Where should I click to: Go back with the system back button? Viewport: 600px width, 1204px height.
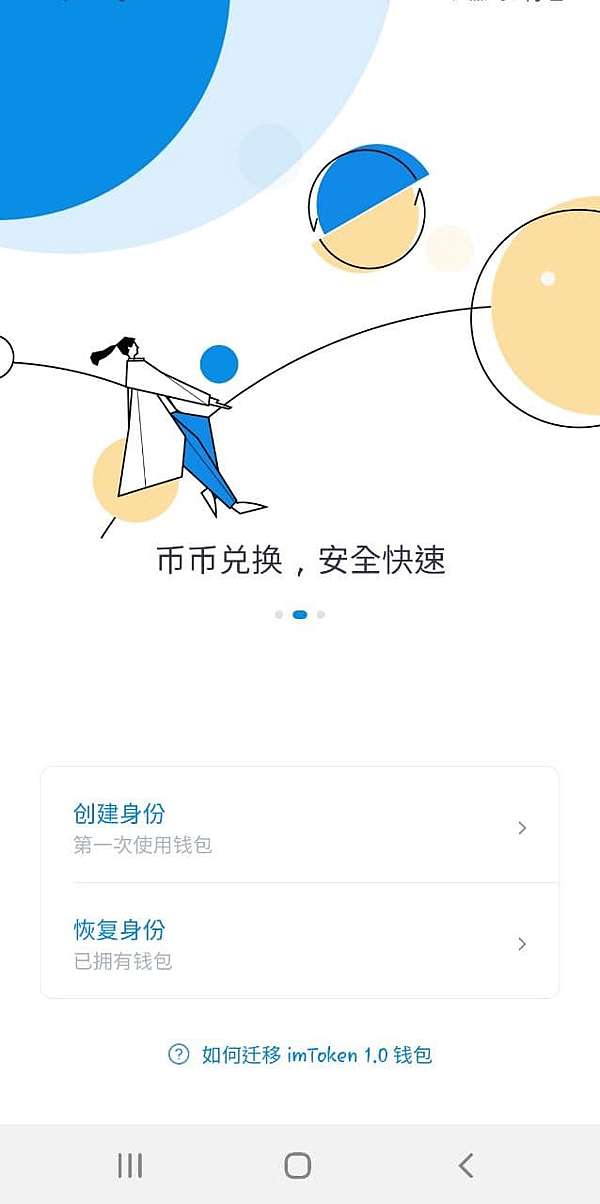coord(465,1165)
